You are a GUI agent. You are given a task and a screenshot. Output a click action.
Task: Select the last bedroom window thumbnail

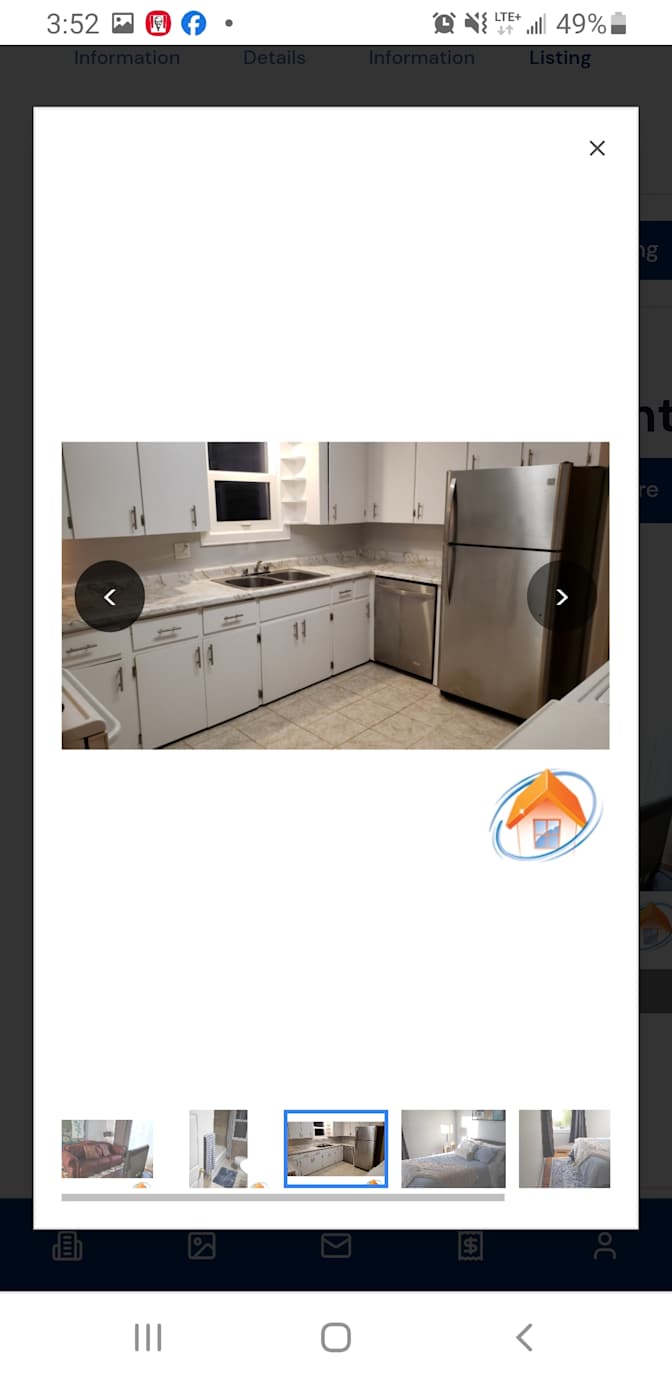tap(564, 1149)
